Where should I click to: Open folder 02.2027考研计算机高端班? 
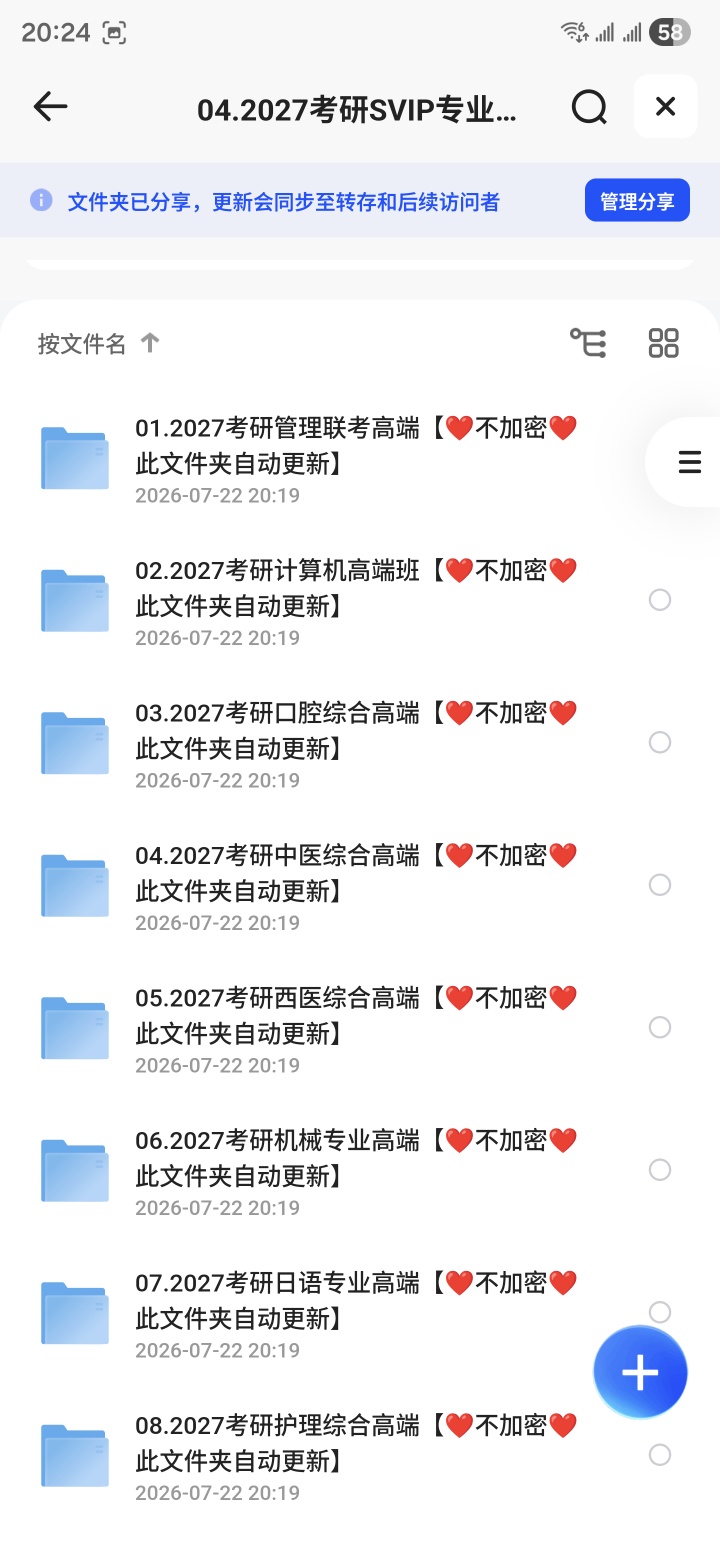[360, 601]
